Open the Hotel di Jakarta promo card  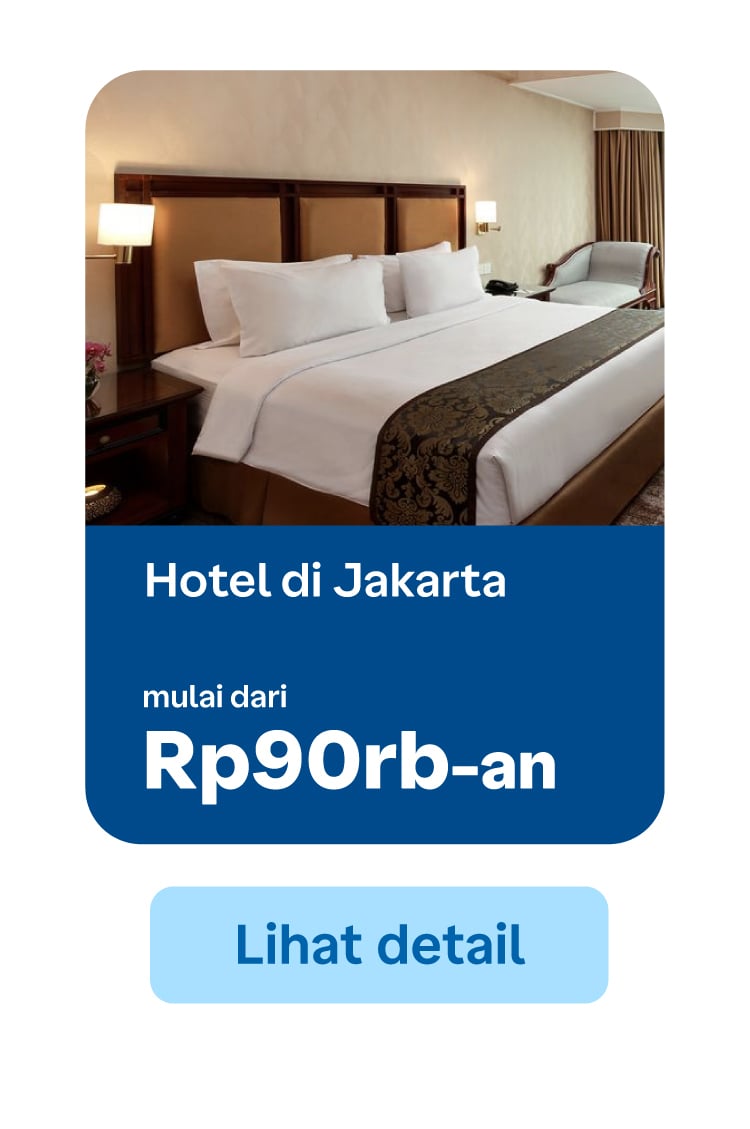pos(374,456)
